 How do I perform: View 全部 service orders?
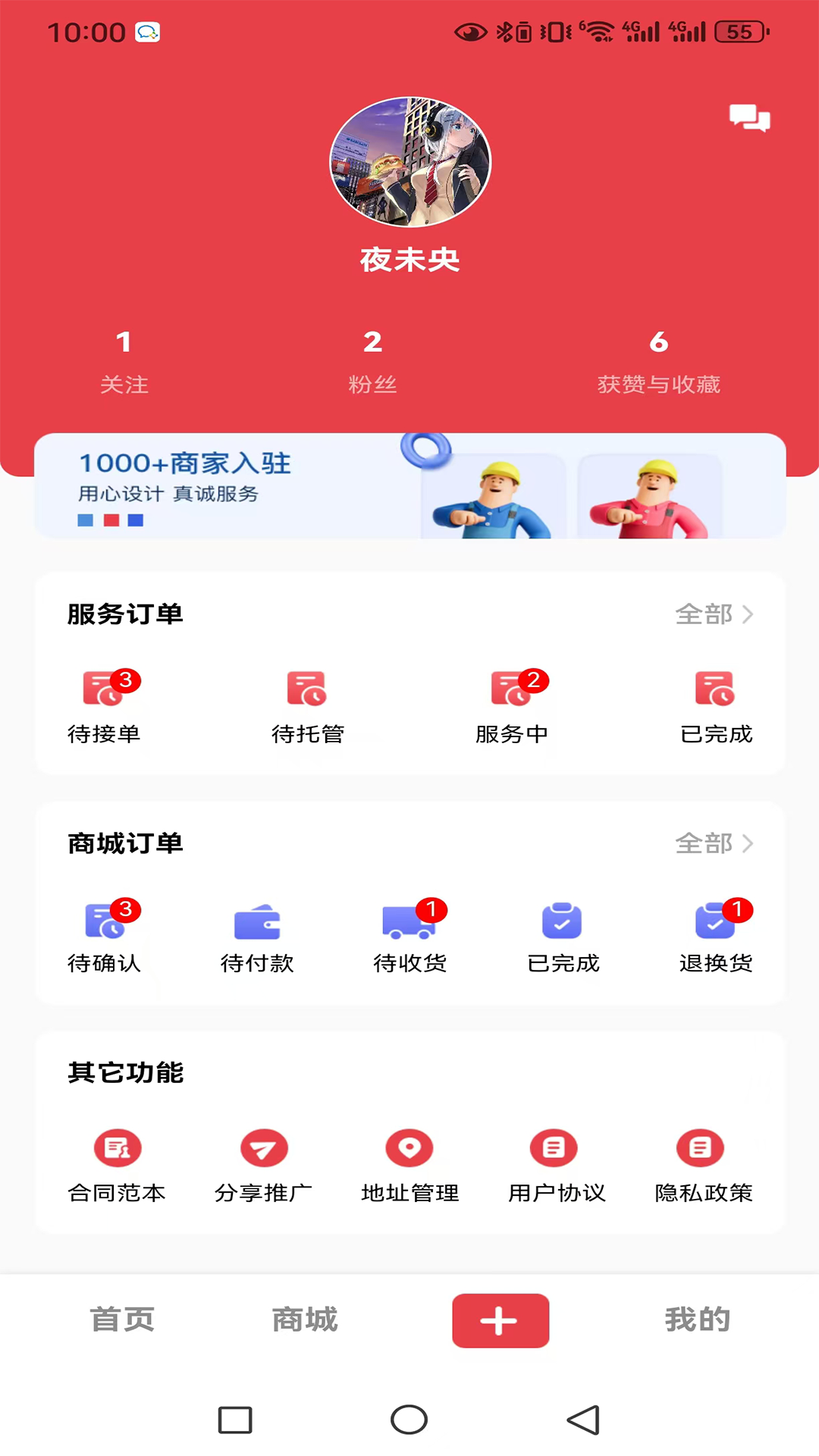click(714, 613)
